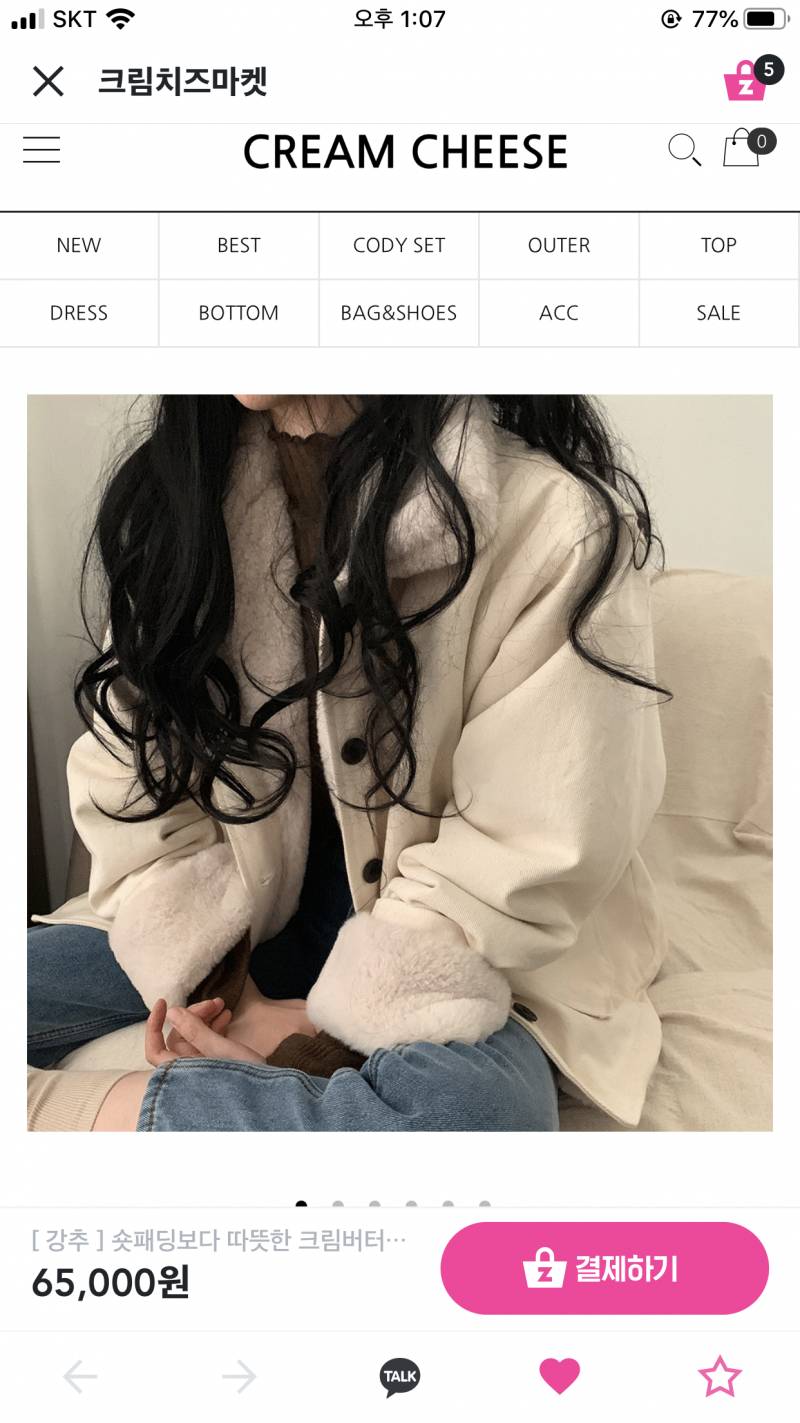Open the CODY SET category
800x1423 pixels.
pos(399,245)
